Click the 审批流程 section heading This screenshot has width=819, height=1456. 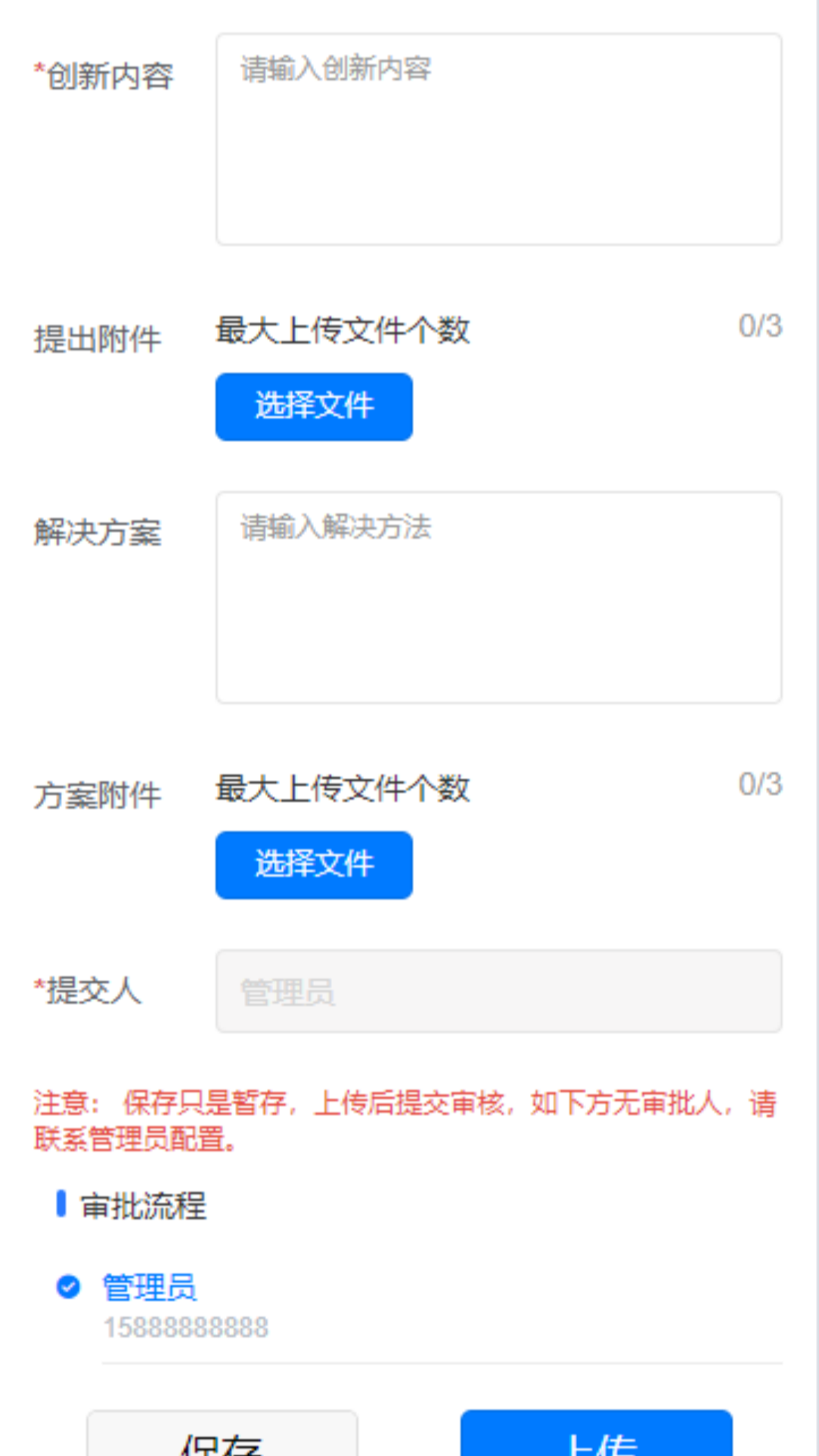144,1206
